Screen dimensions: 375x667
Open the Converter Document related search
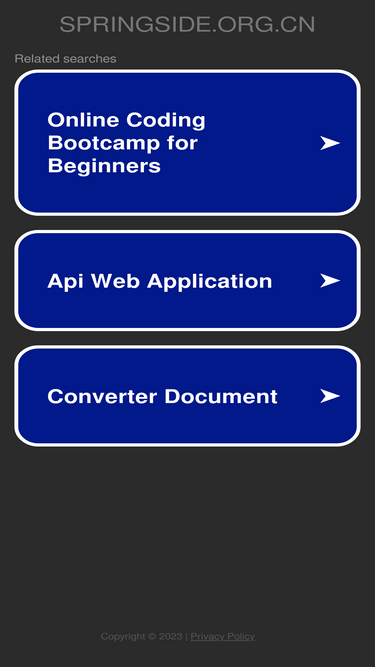click(x=188, y=396)
